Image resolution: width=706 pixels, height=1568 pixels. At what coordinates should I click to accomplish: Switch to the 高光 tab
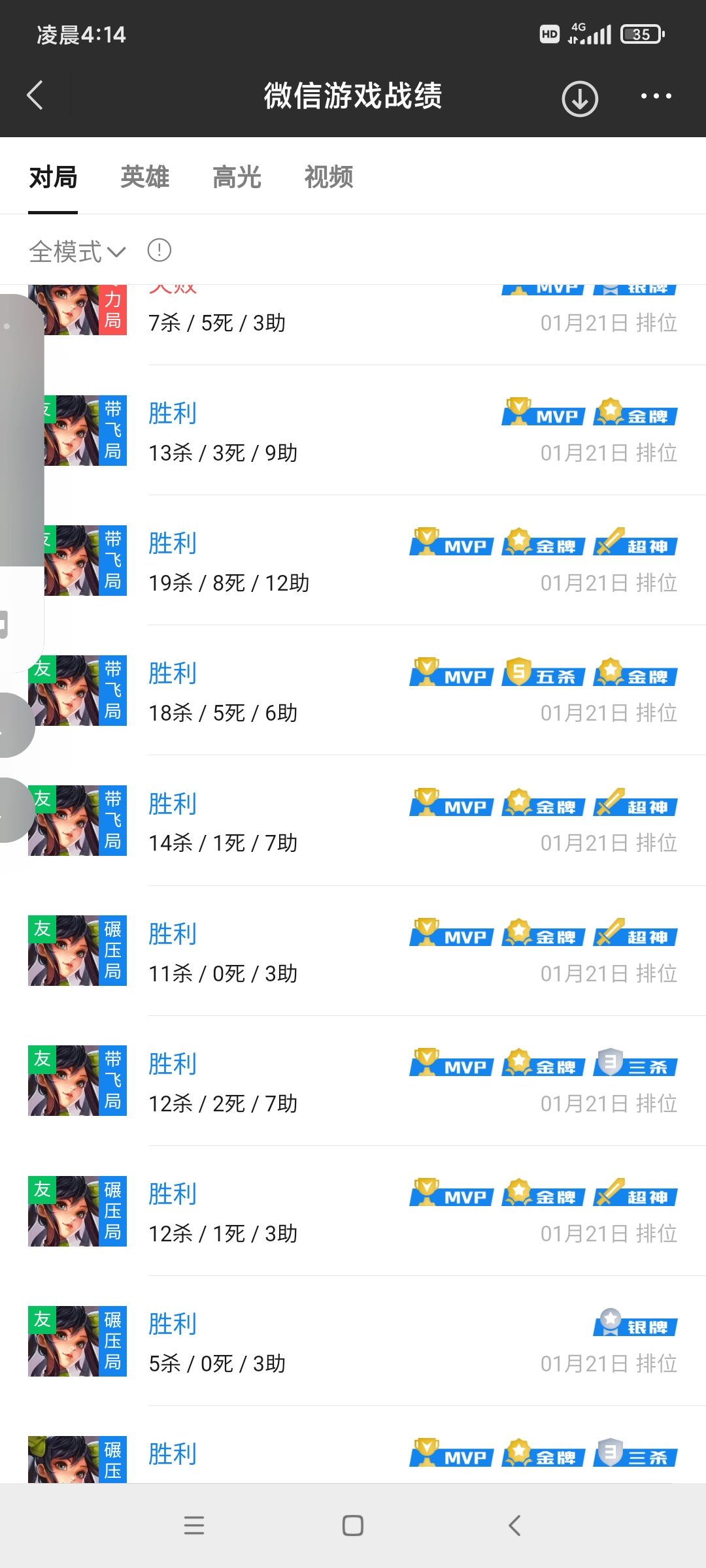tap(237, 177)
